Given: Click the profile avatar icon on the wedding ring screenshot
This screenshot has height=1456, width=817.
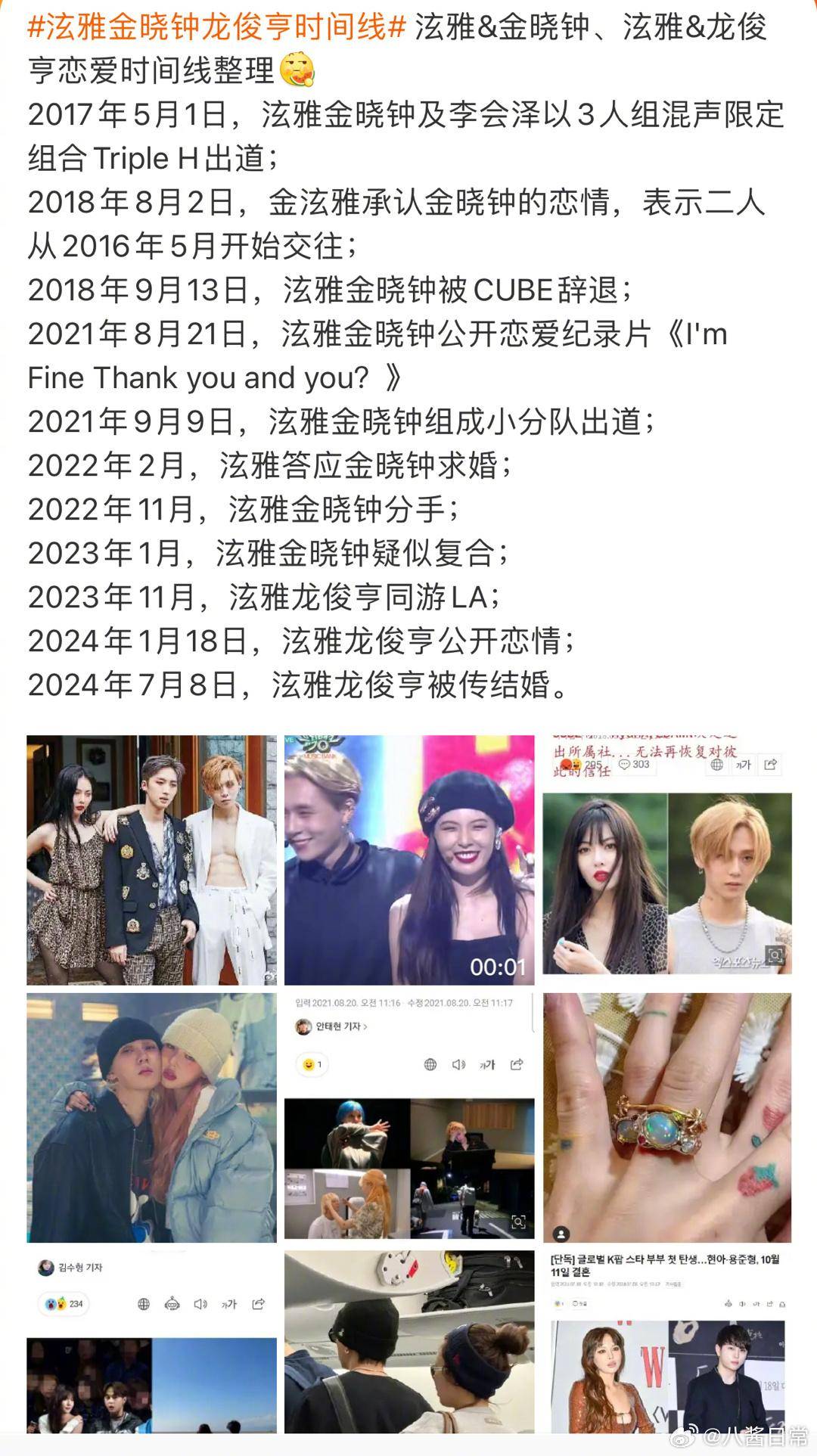Looking at the screenshot, I should click(561, 1234).
